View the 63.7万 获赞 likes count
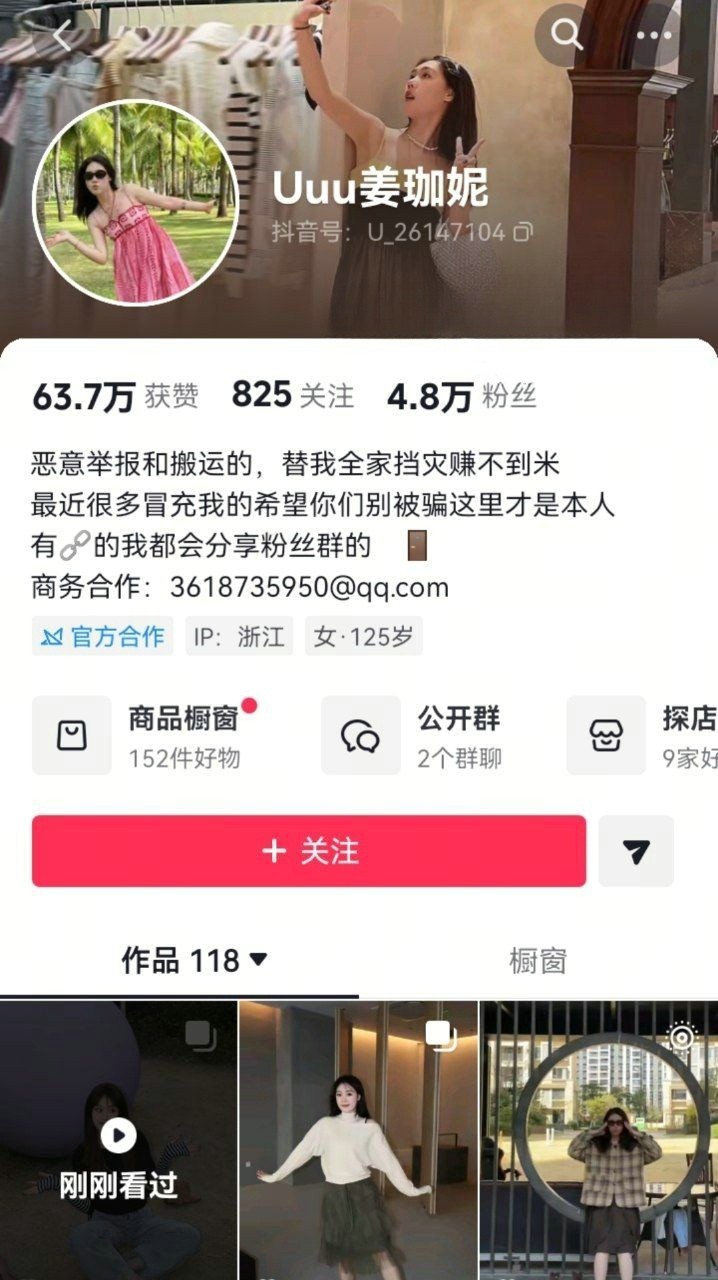The width and height of the screenshot is (718, 1280). pos(115,397)
